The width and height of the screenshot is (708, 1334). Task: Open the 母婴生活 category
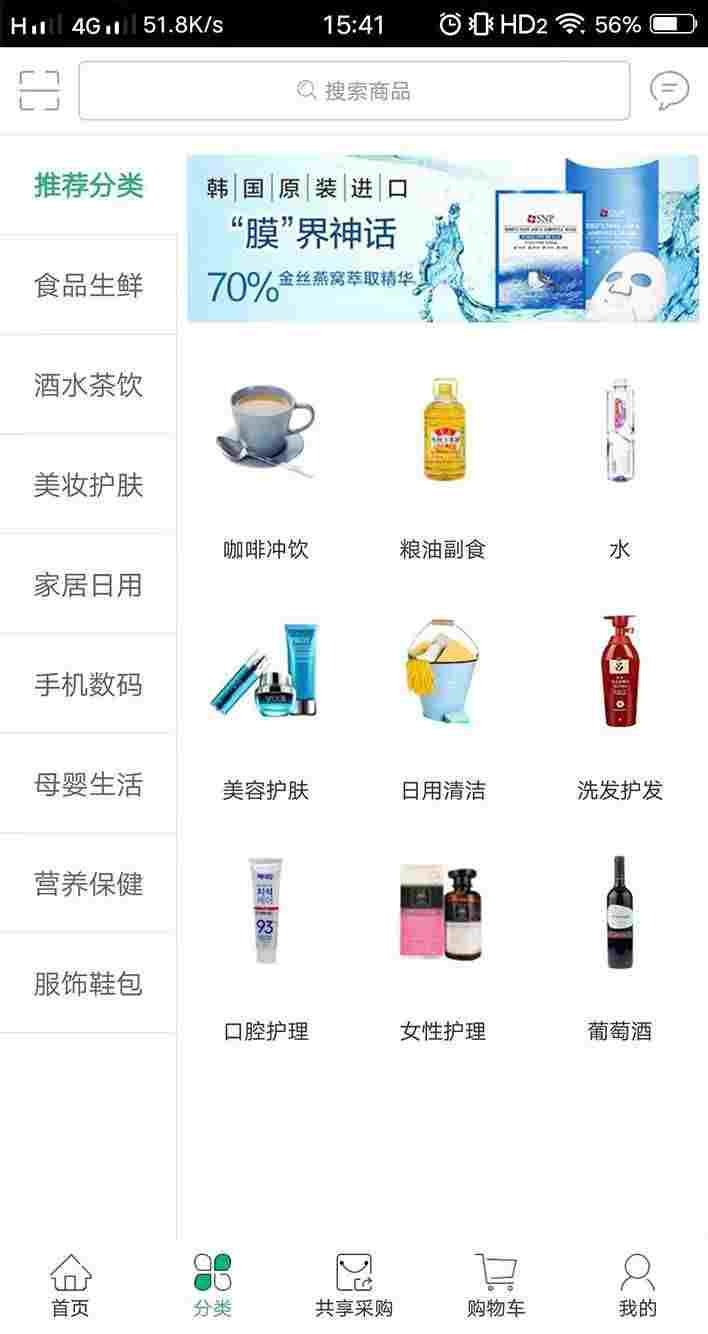coord(88,785)
